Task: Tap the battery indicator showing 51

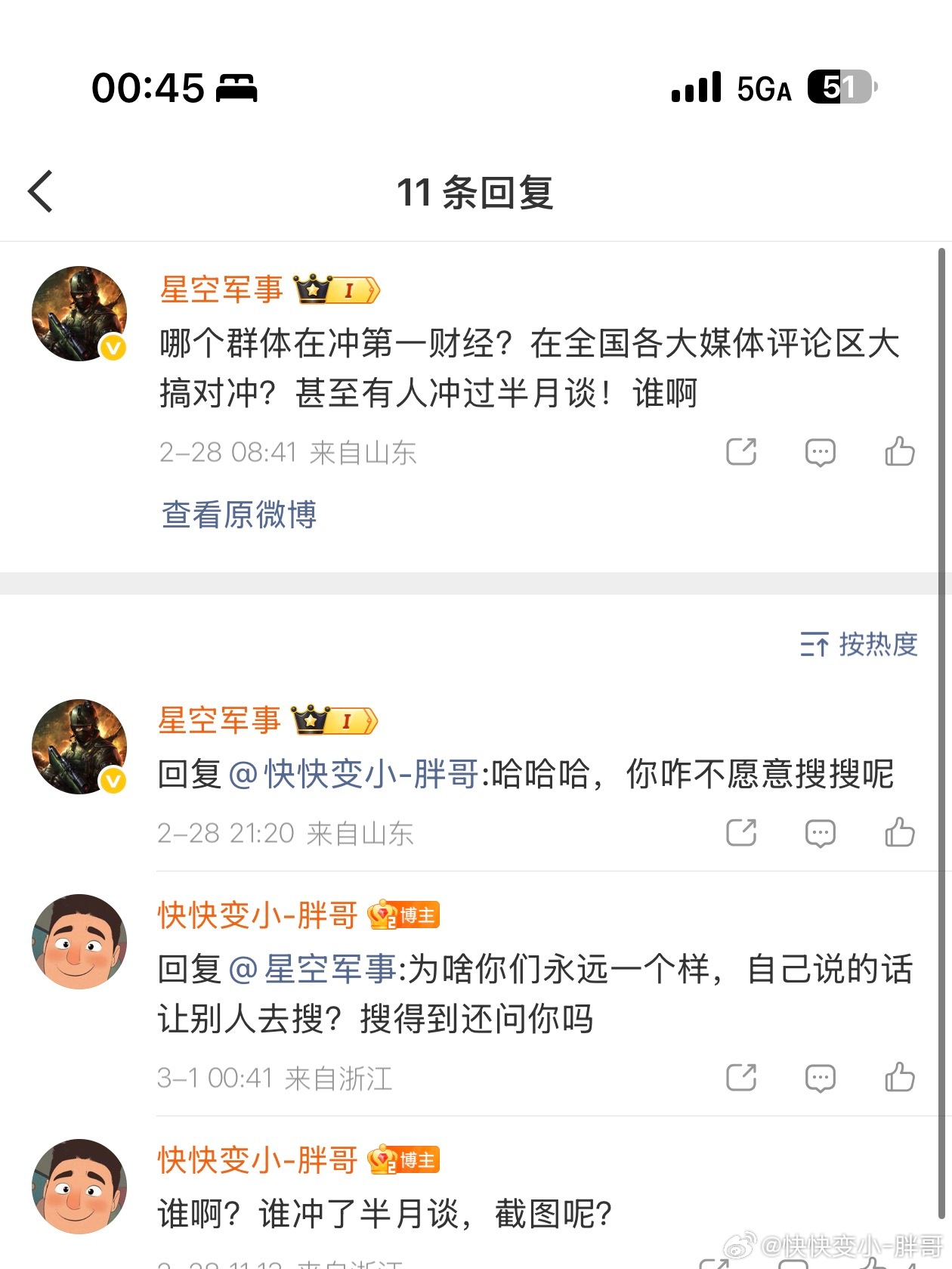Action: pyautogui.click(x=841, y=88)
